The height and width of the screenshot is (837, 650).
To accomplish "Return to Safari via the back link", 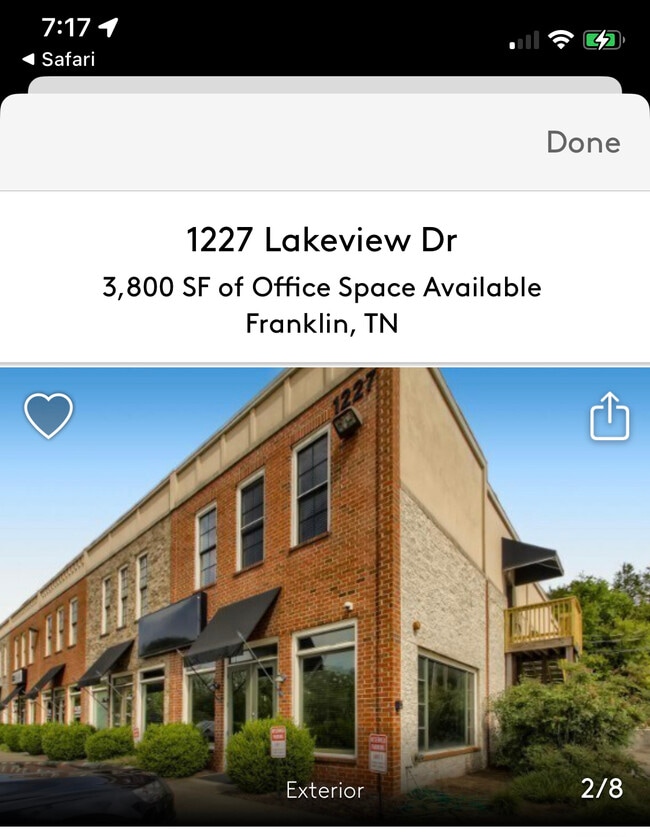I will [58, 59].
